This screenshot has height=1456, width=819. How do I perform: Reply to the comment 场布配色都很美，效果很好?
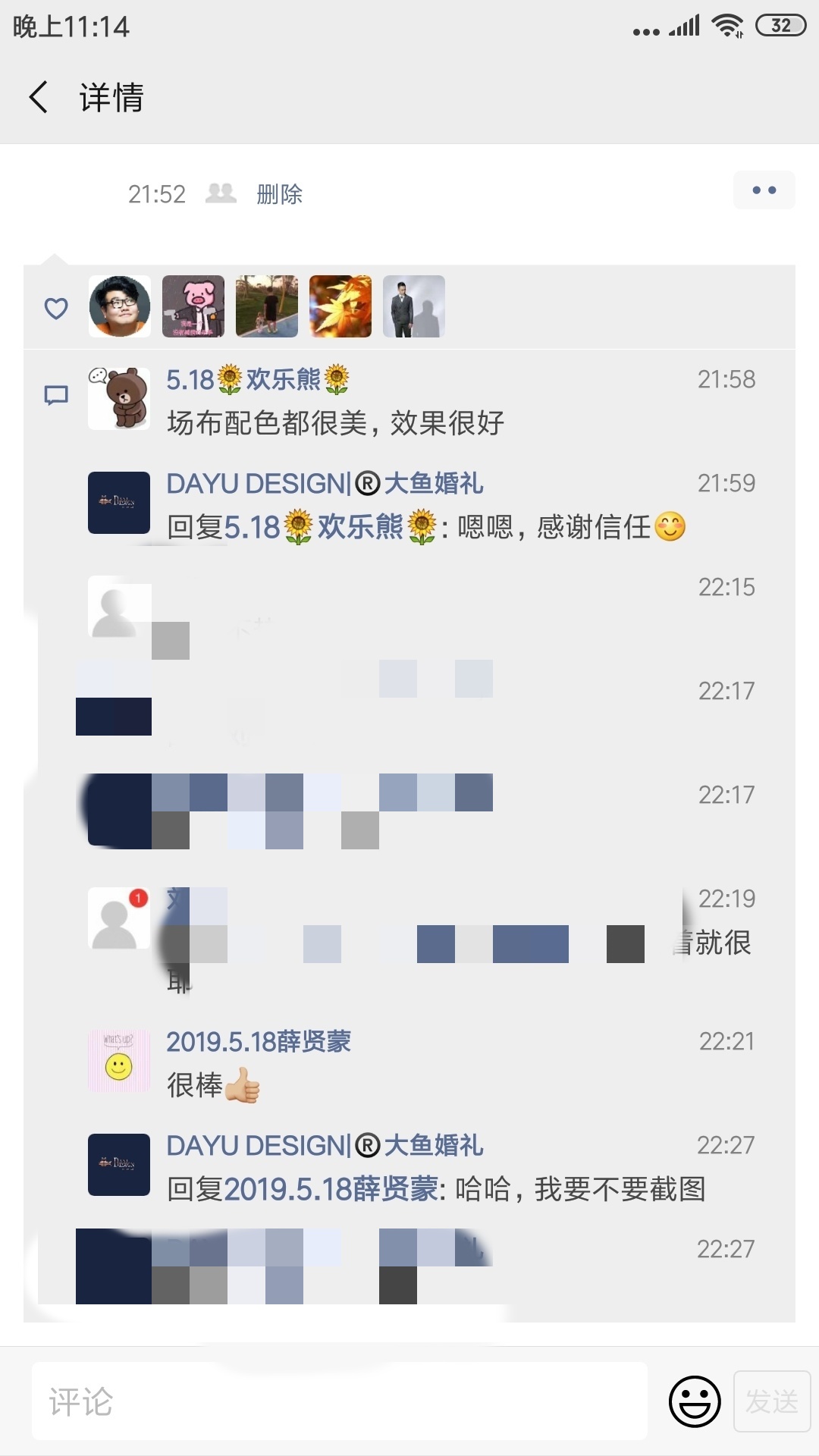[x=335, y=423]
